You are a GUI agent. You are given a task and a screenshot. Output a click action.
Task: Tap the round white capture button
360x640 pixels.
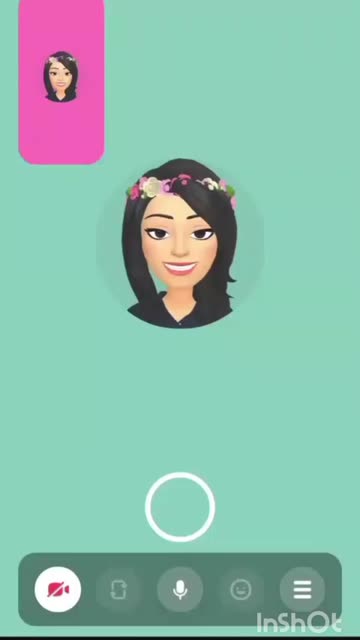pyautogui.click(x=180, y=507)
